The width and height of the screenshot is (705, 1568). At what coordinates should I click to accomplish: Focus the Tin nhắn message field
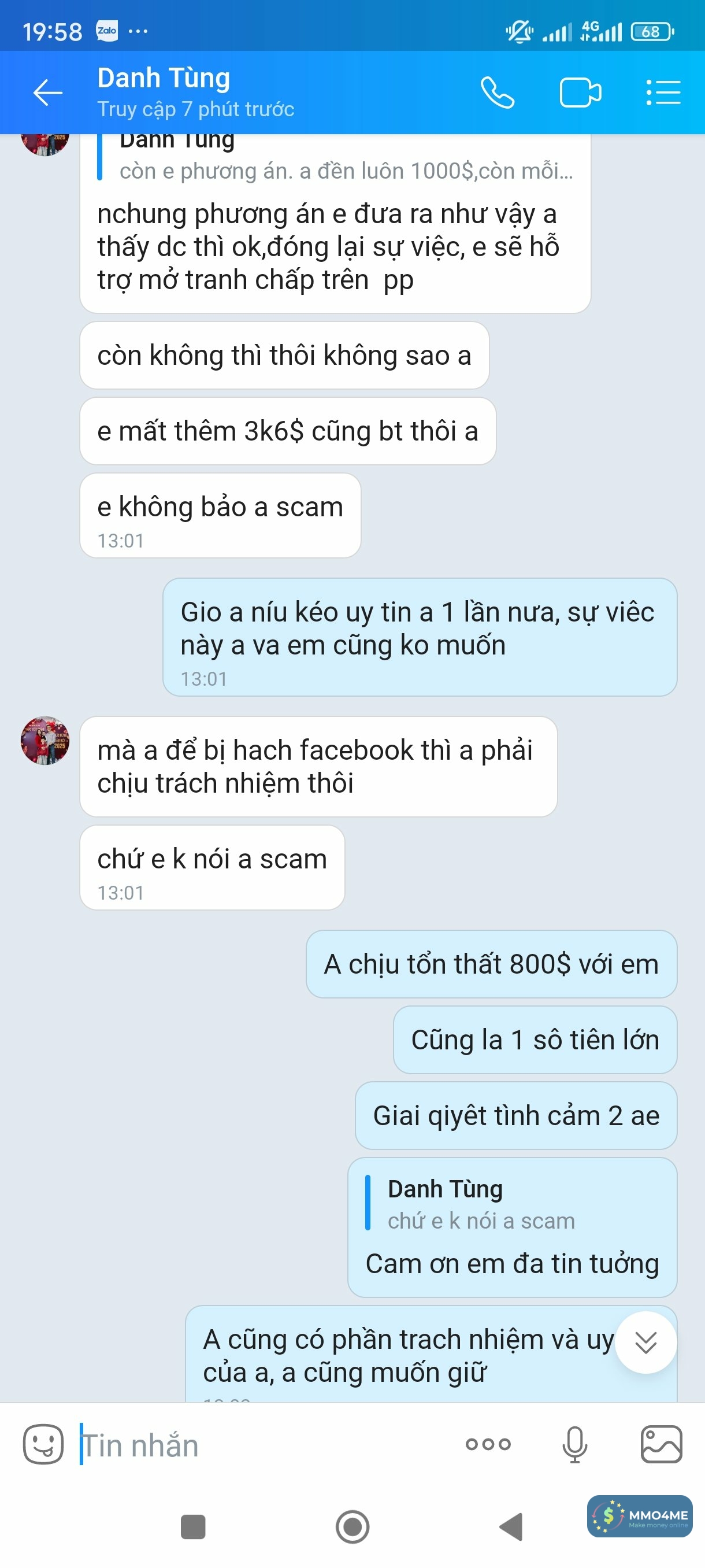click(x=262, y=1445)
